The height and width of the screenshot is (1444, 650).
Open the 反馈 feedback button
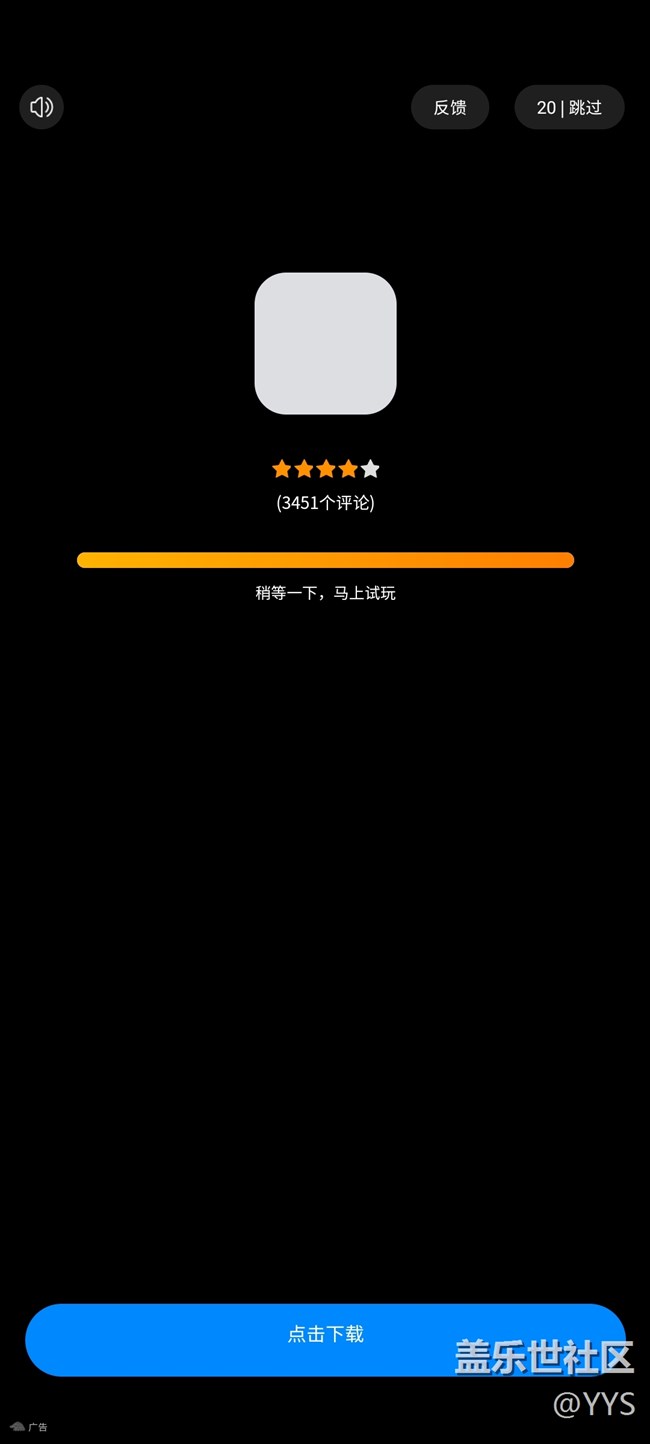pyautogui.click(x=449, y=107)
